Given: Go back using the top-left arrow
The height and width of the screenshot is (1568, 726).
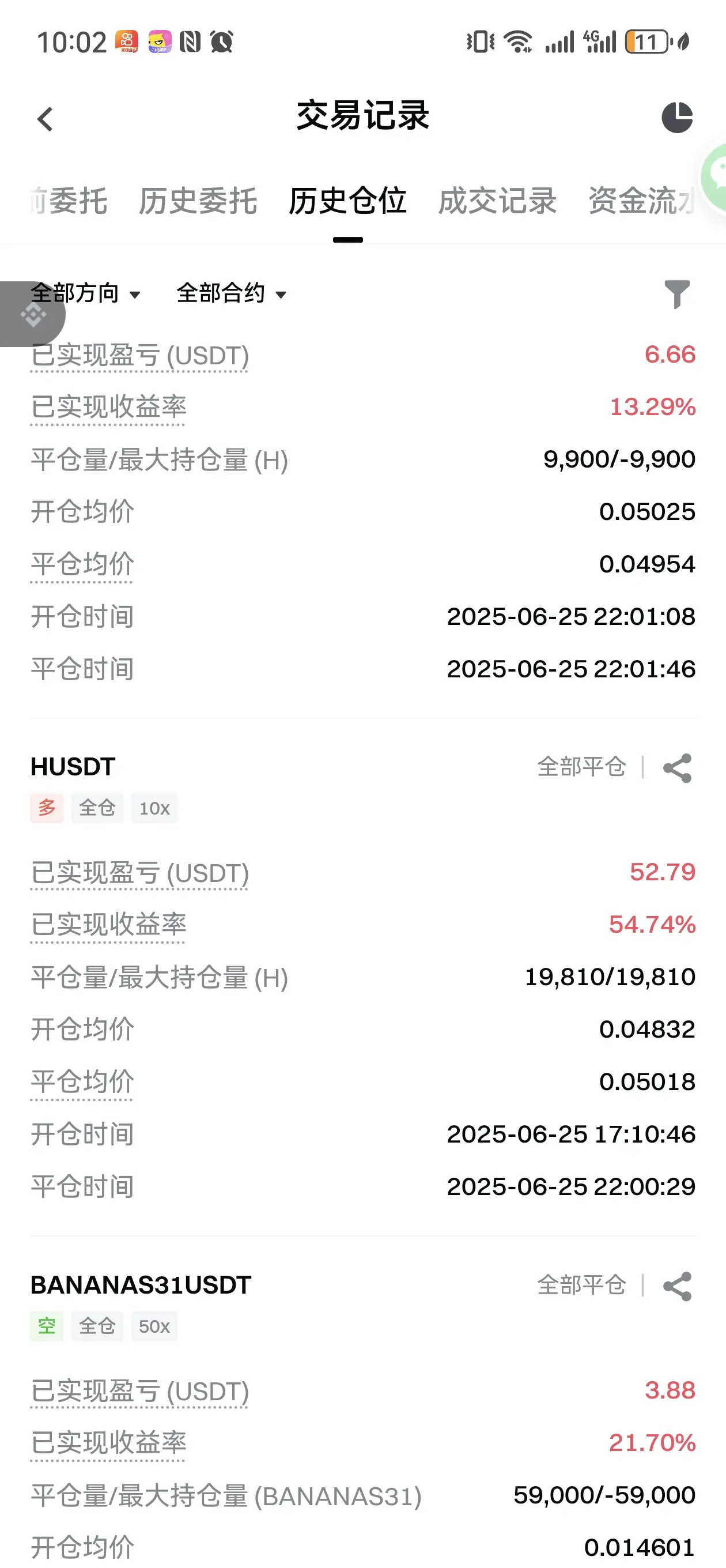Looking at the screenshot, I should point(45,119).
